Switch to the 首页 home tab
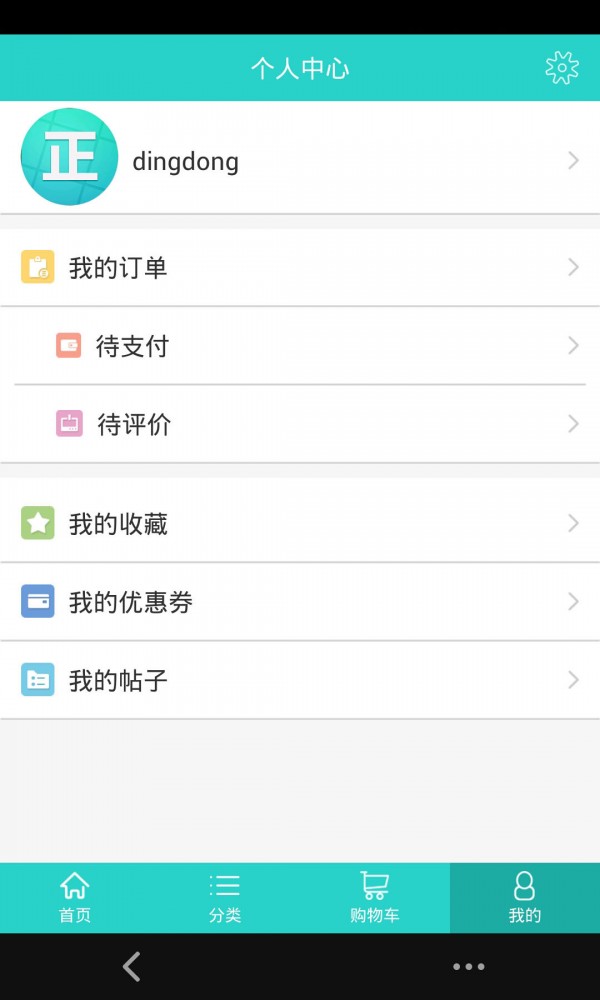This screenshot has height=1000, width=600. (x=75, y=898)
